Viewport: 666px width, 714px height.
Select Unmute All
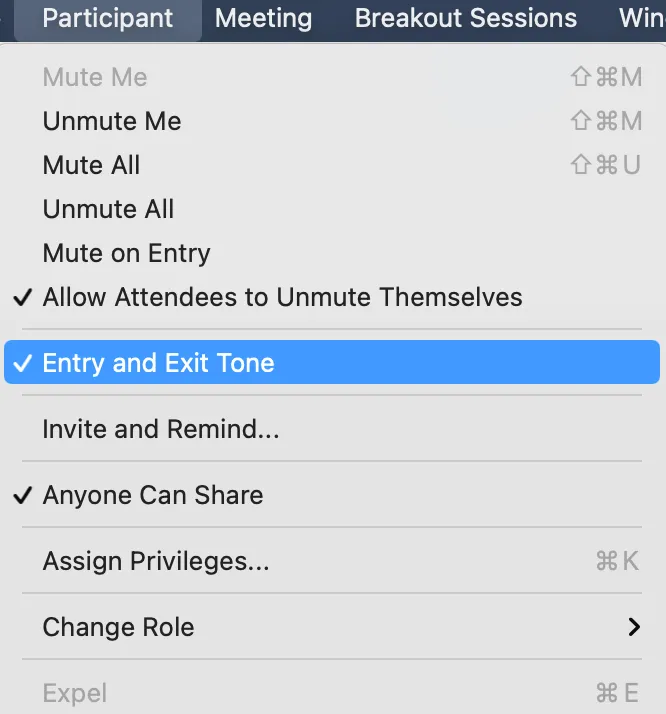pyautogui.click(x=108, y=210)
